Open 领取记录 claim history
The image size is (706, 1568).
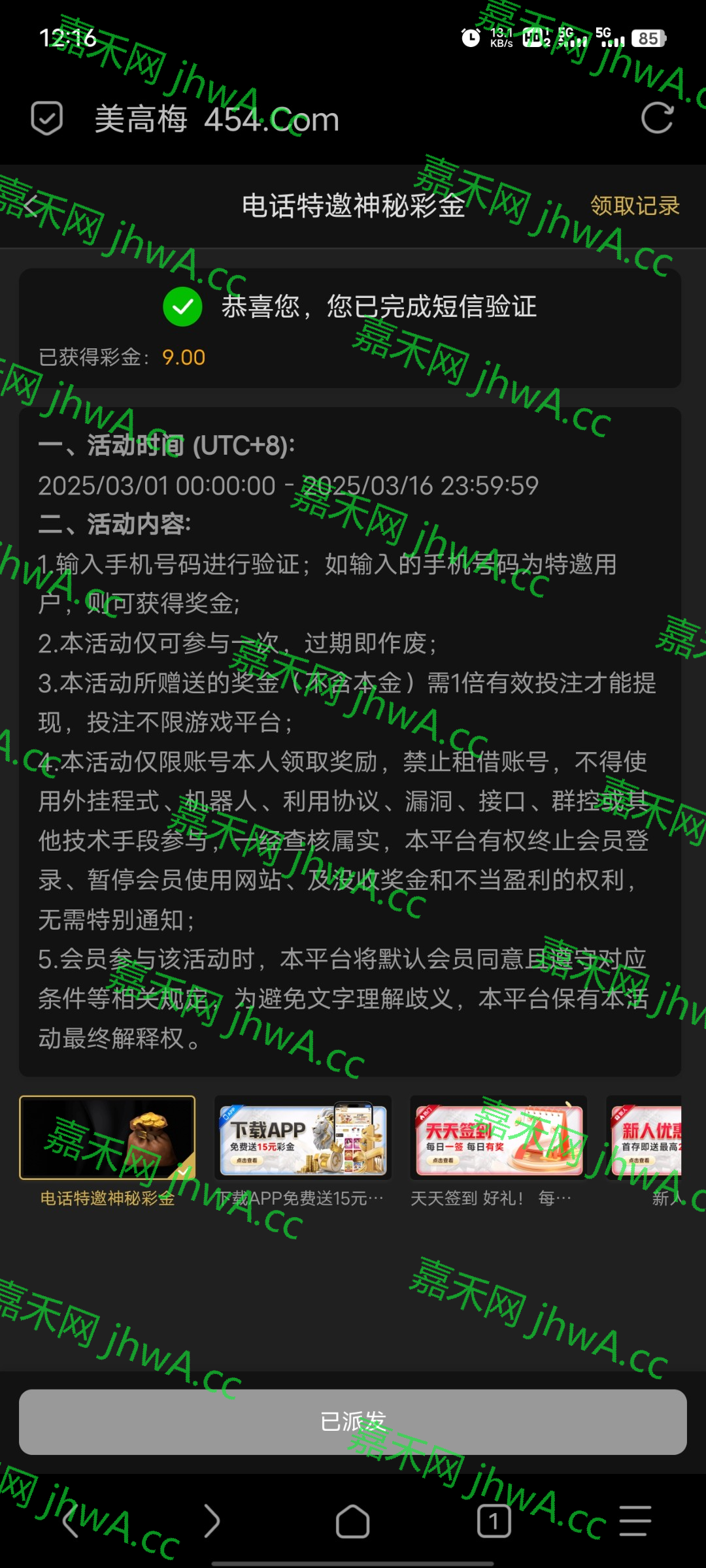[x=635, y=206]
